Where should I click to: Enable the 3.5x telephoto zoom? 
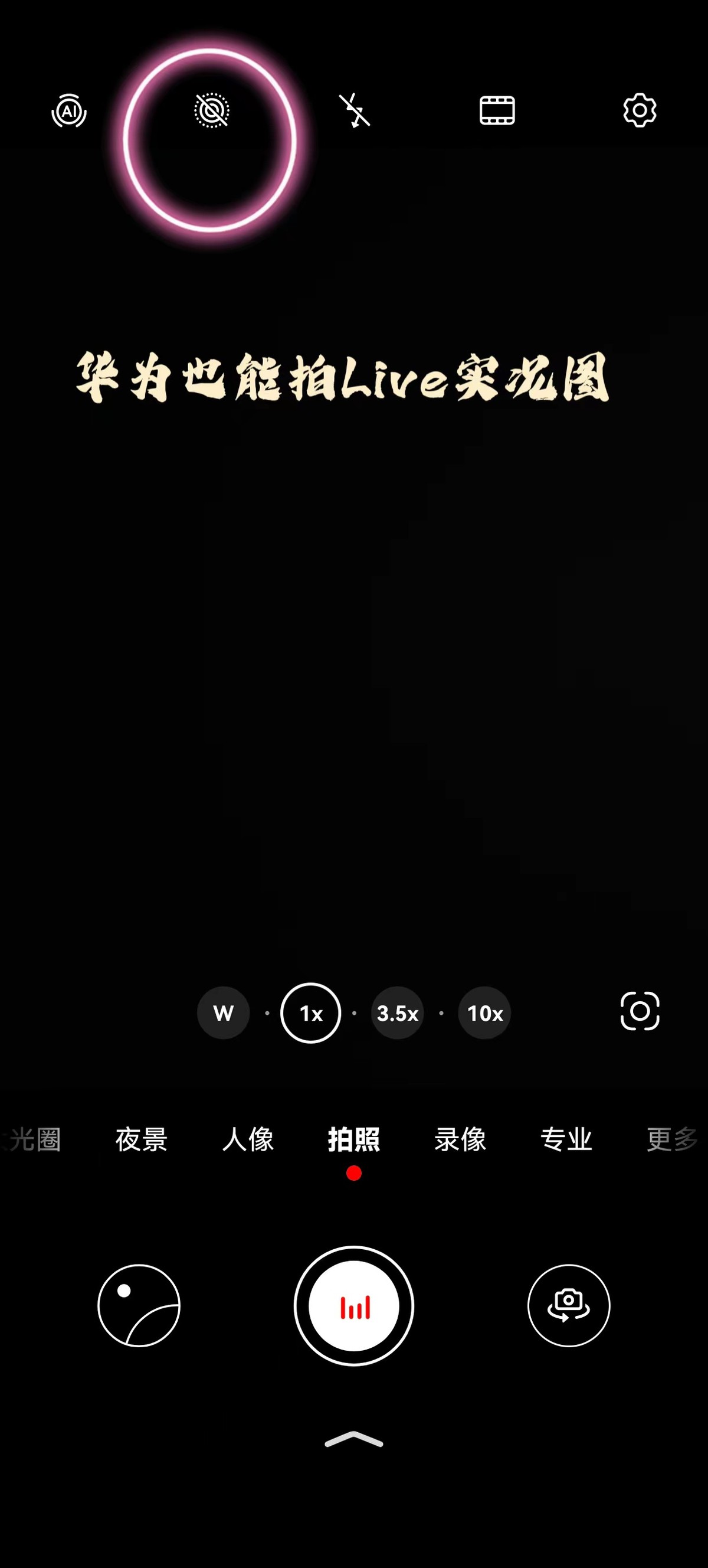pos(396,1012)
